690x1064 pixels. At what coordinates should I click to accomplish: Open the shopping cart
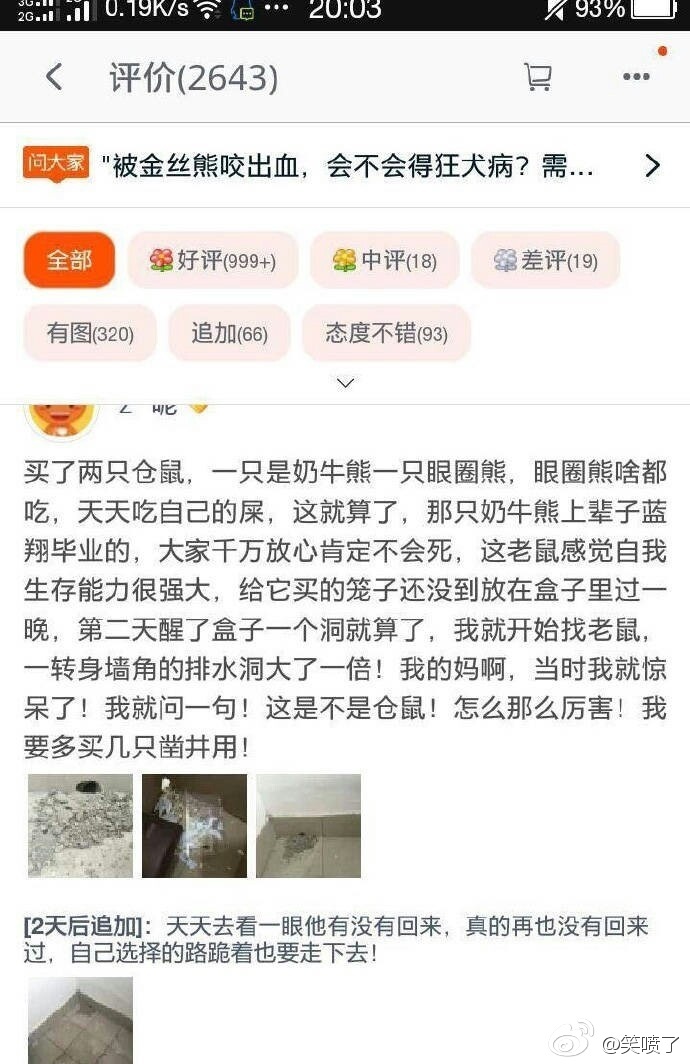click(537, 77)
